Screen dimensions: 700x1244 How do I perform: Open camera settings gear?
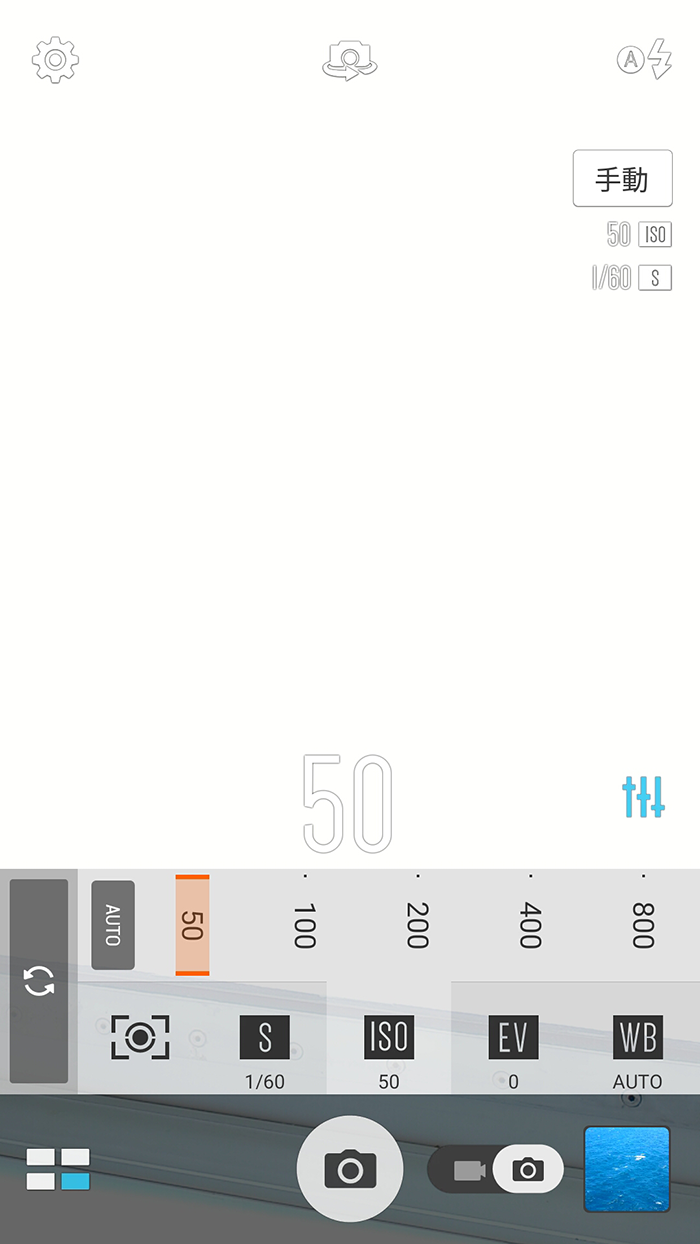click(x=56, y=60)
